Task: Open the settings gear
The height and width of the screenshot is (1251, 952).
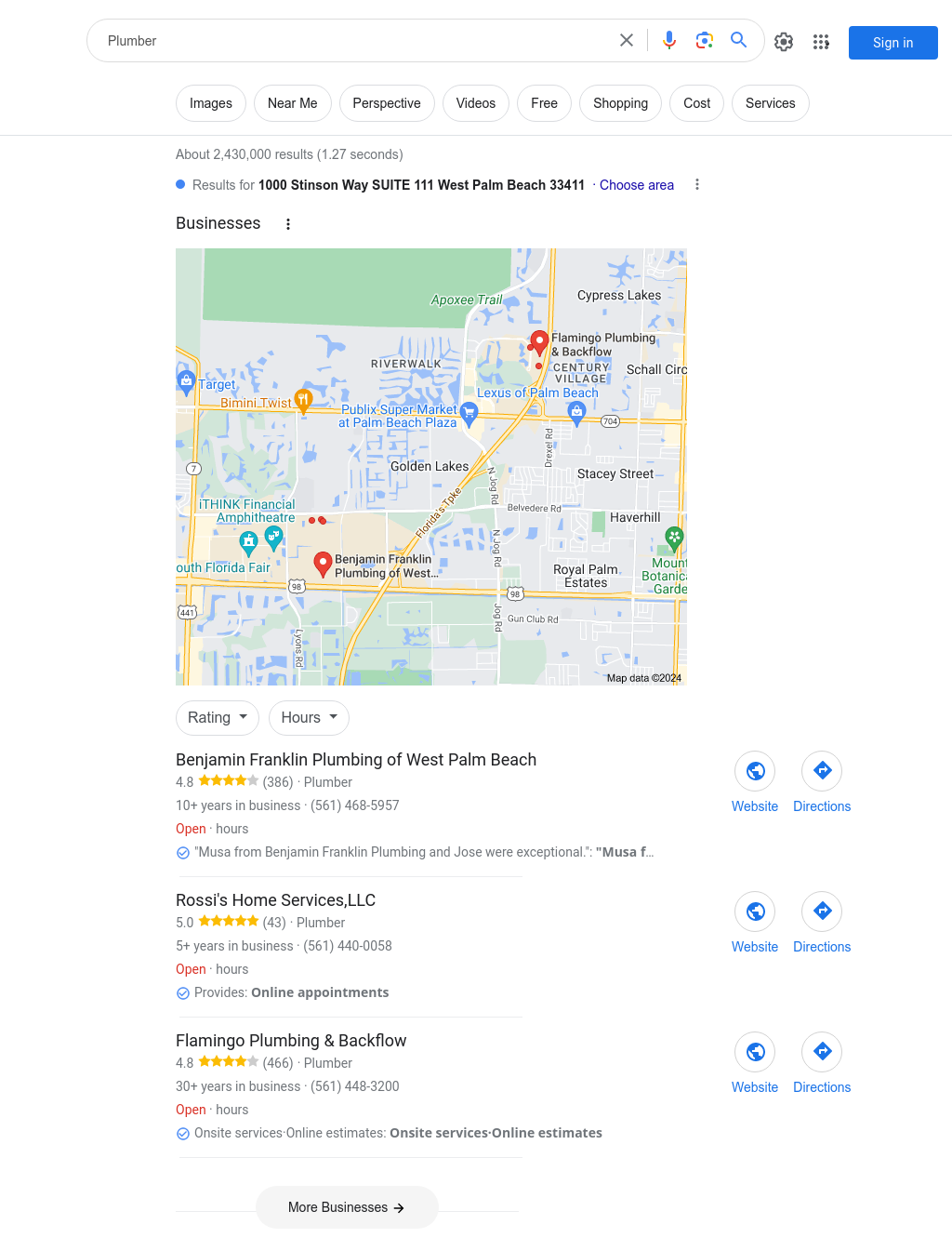Action: click(784, 42)
